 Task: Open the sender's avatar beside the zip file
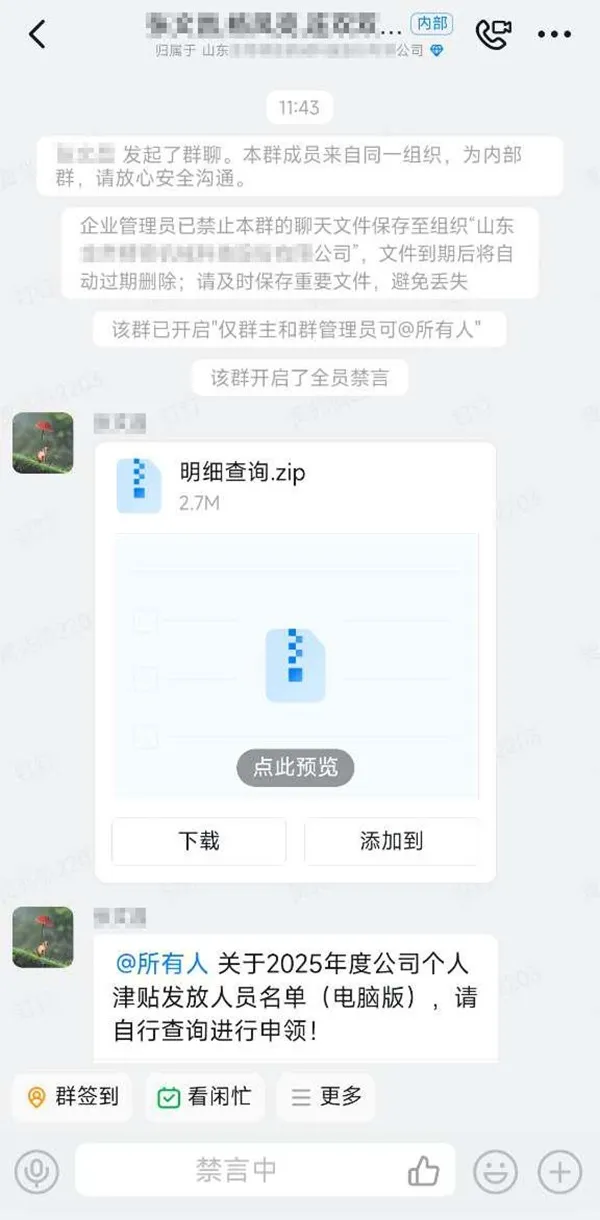click(43, 443)
